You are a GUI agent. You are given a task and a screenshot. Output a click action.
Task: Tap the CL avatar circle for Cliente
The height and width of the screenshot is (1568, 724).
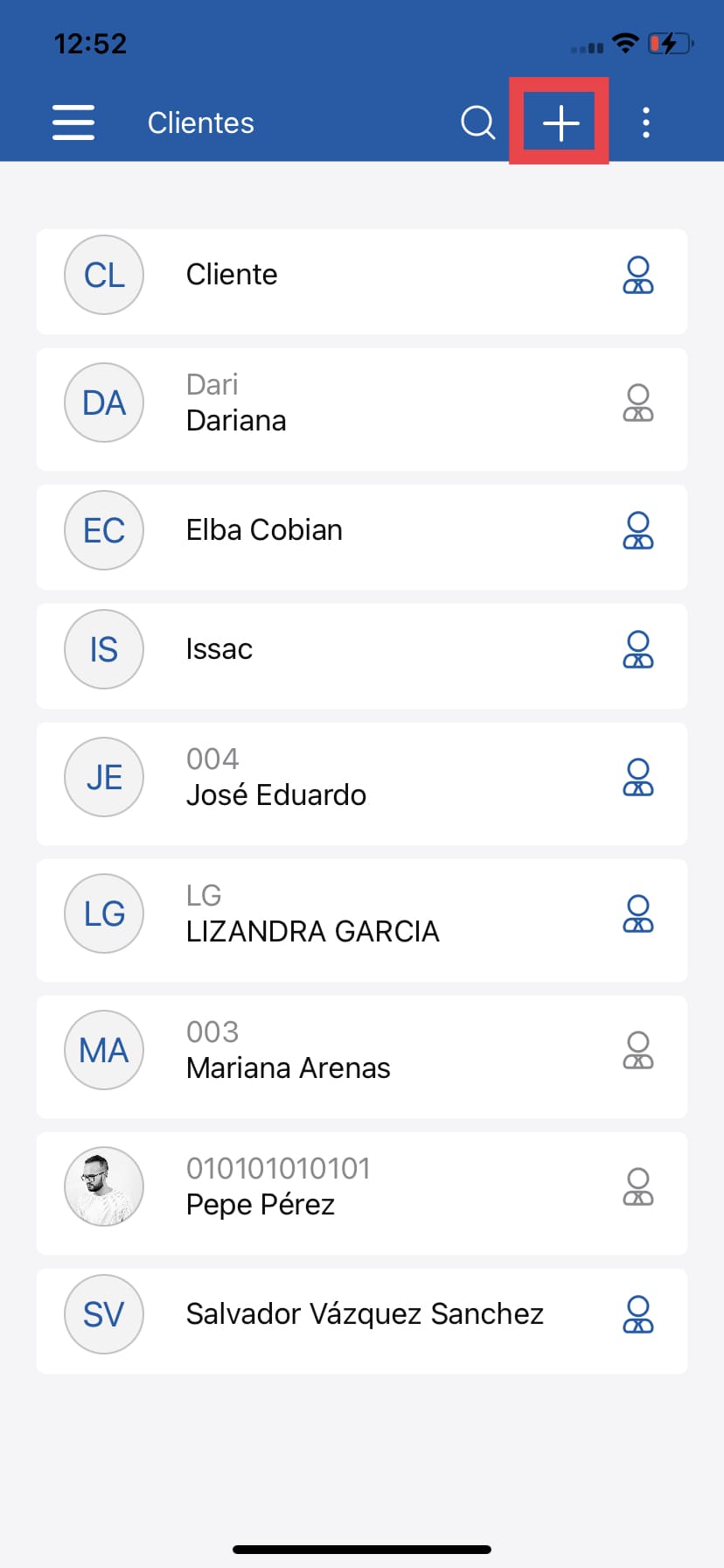[x=103, y=275]
